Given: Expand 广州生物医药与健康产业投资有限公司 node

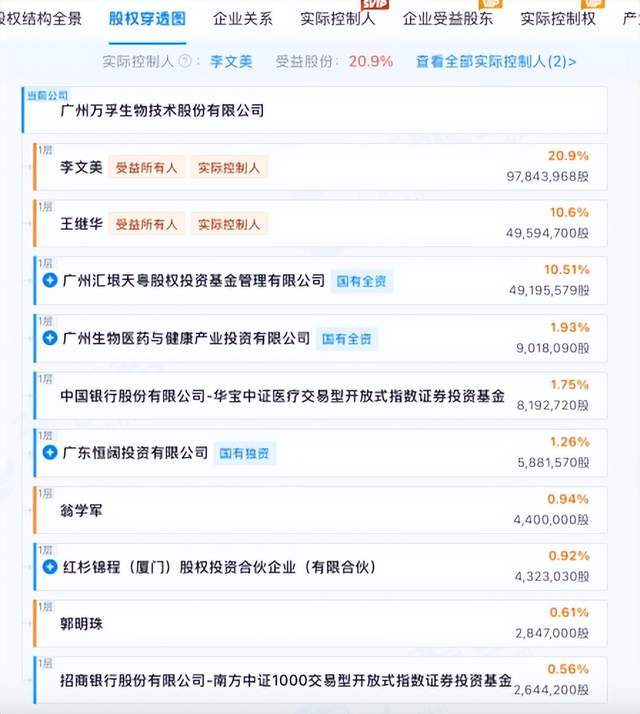Looking at the screenshot, I should (x=49, y=338).
